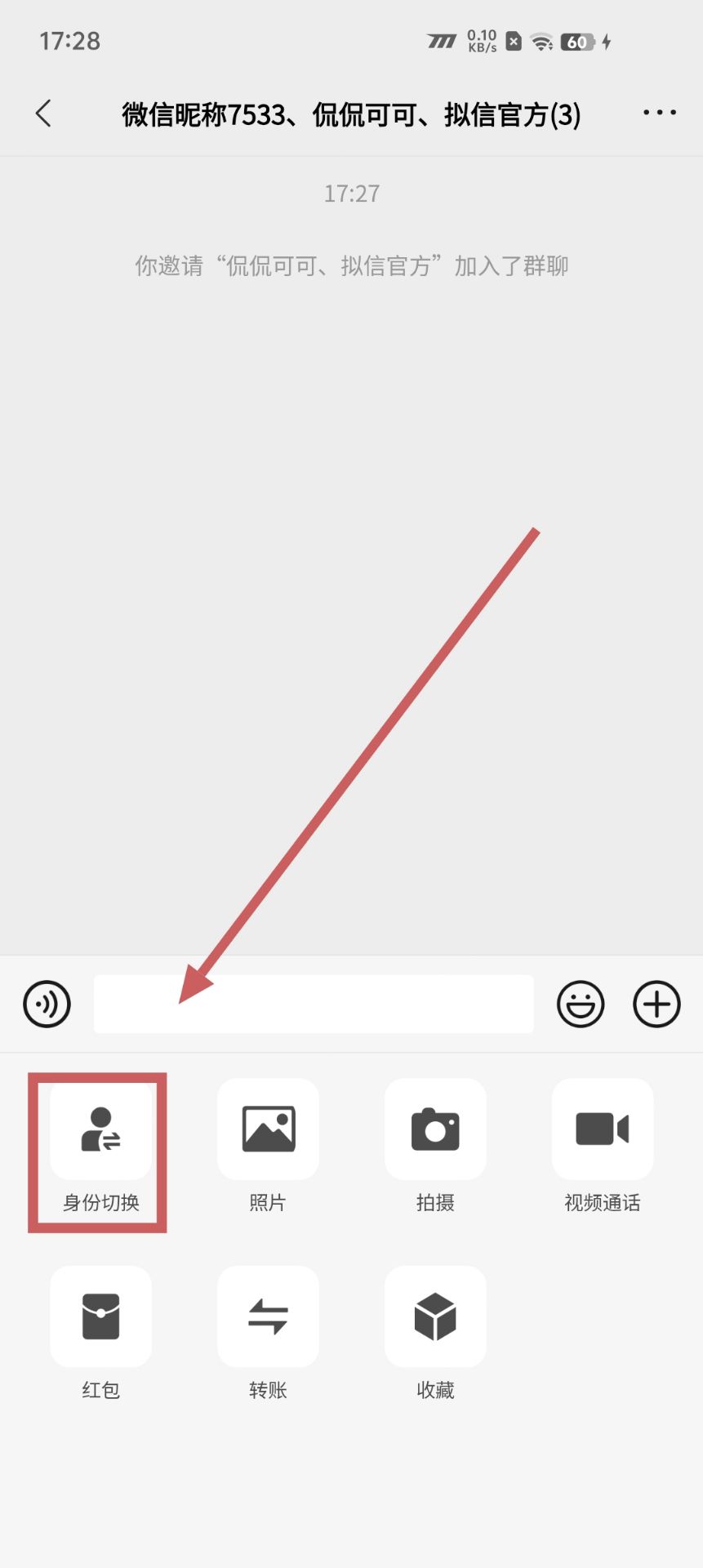Open 身份切换 identity switch

tap(100, 1130)
